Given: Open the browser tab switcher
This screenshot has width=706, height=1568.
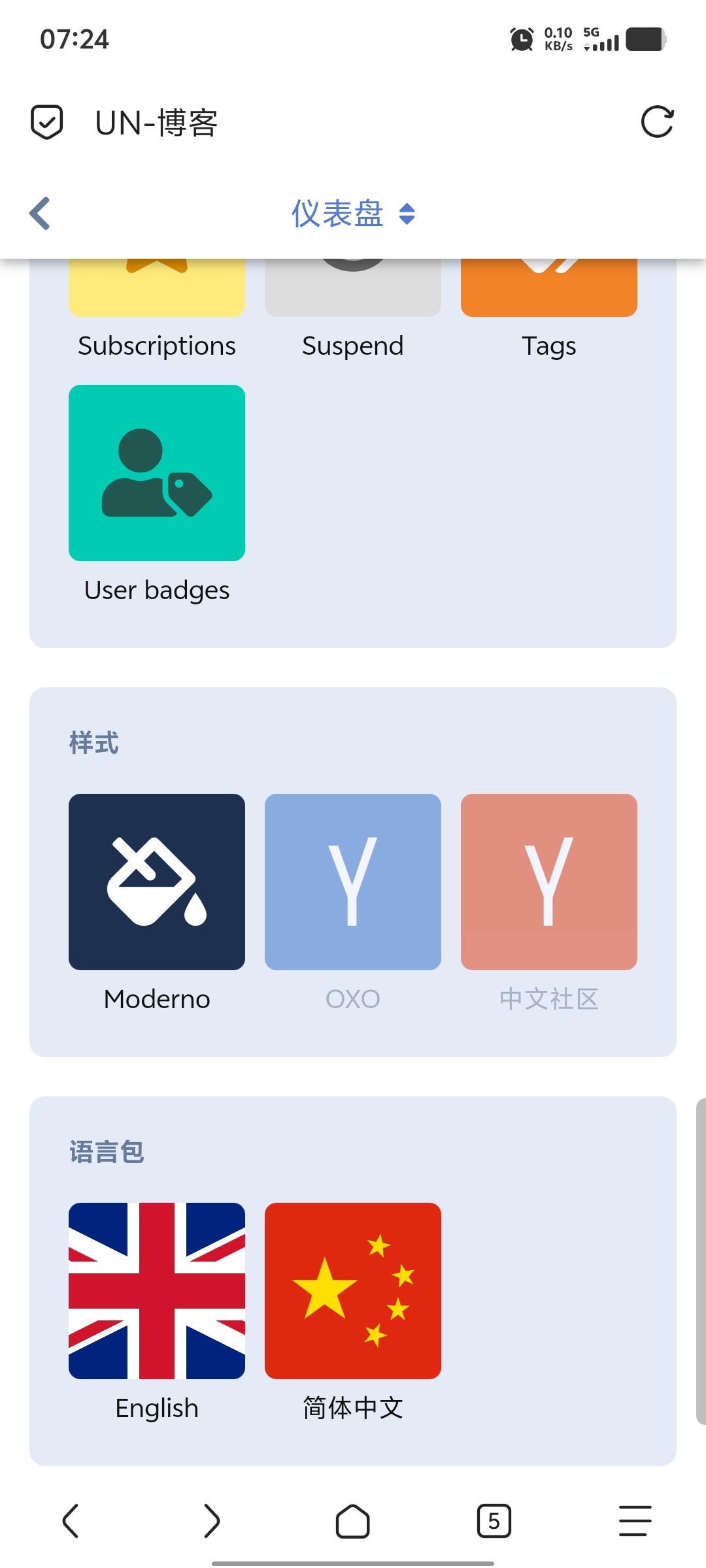Looking at the screenshot, I should (x=494, y=1521).
